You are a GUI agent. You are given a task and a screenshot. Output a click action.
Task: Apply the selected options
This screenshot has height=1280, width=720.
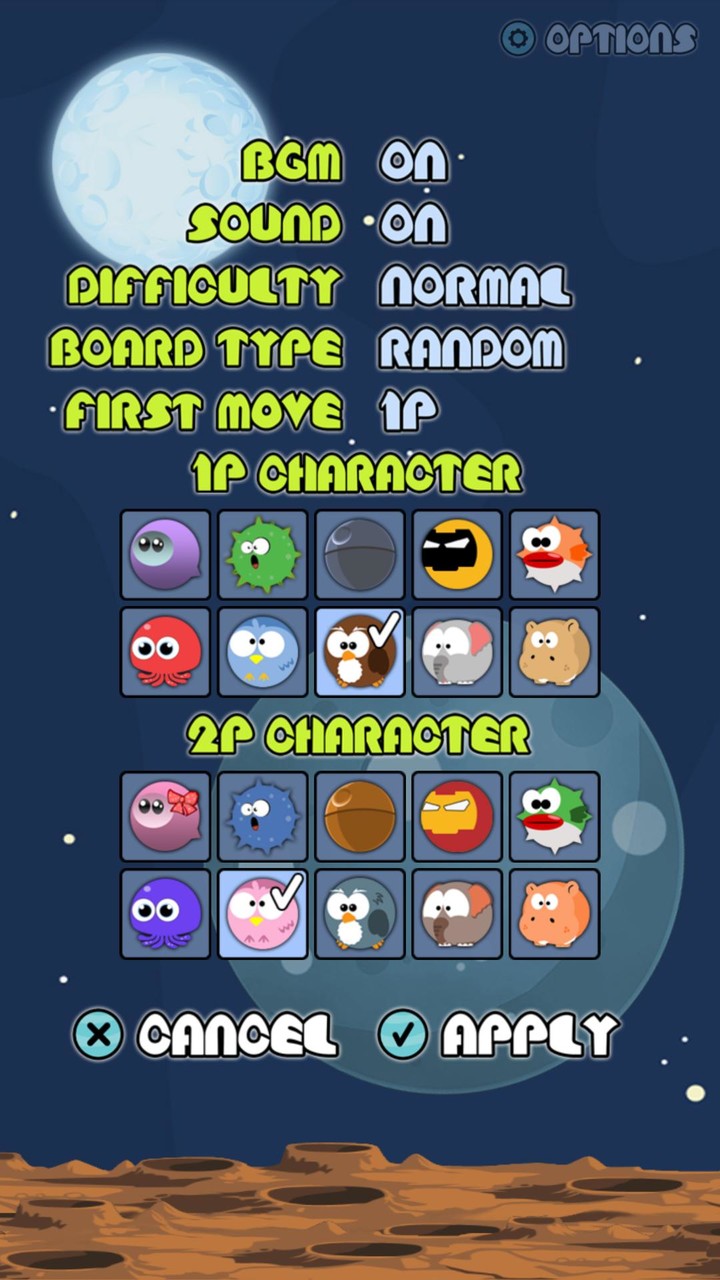(498, 1035)
